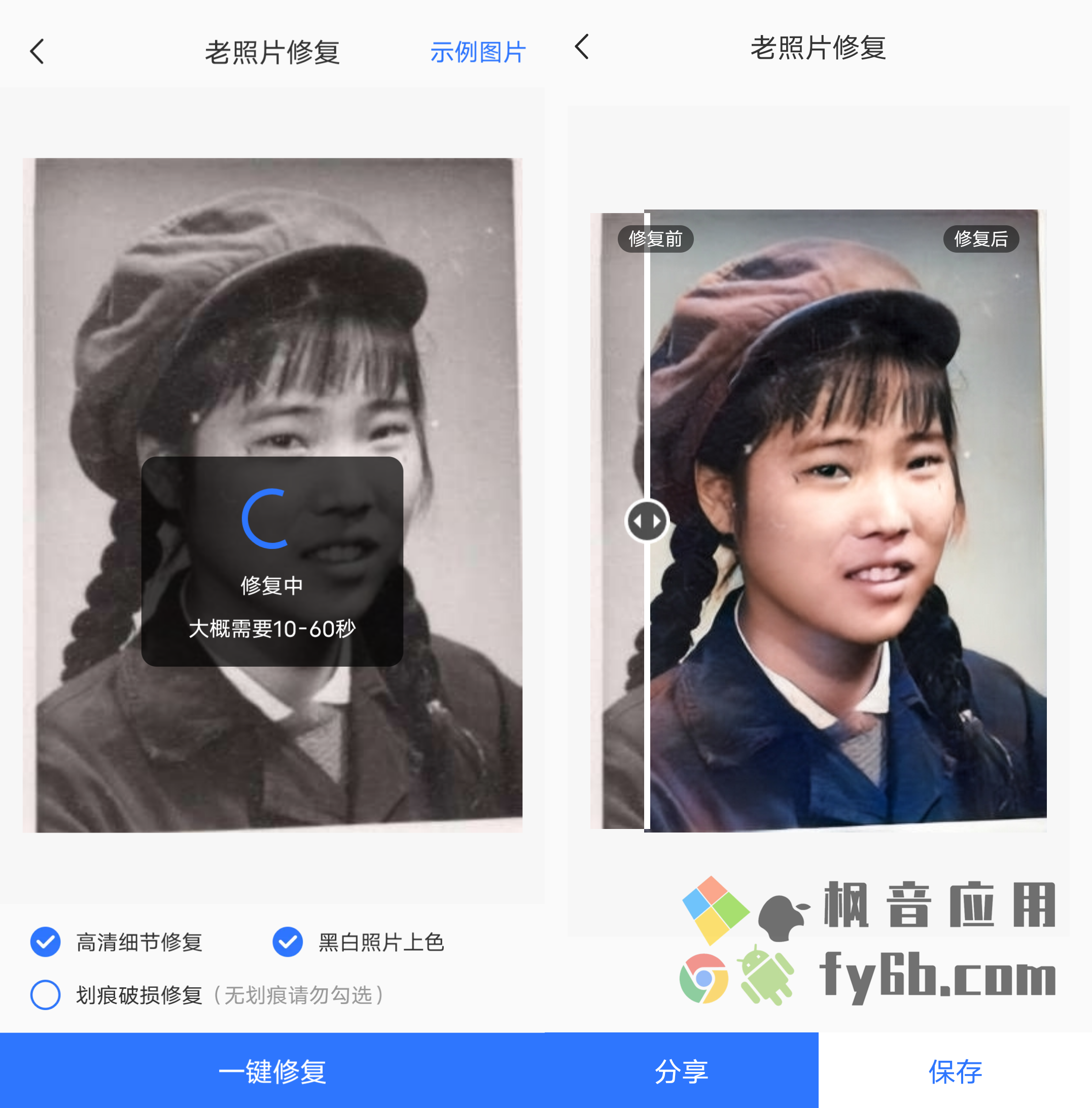The width and height of the screenshot is (1092, 1108).
Task: Tap the 分享 share button
Action: (681, 1071)
